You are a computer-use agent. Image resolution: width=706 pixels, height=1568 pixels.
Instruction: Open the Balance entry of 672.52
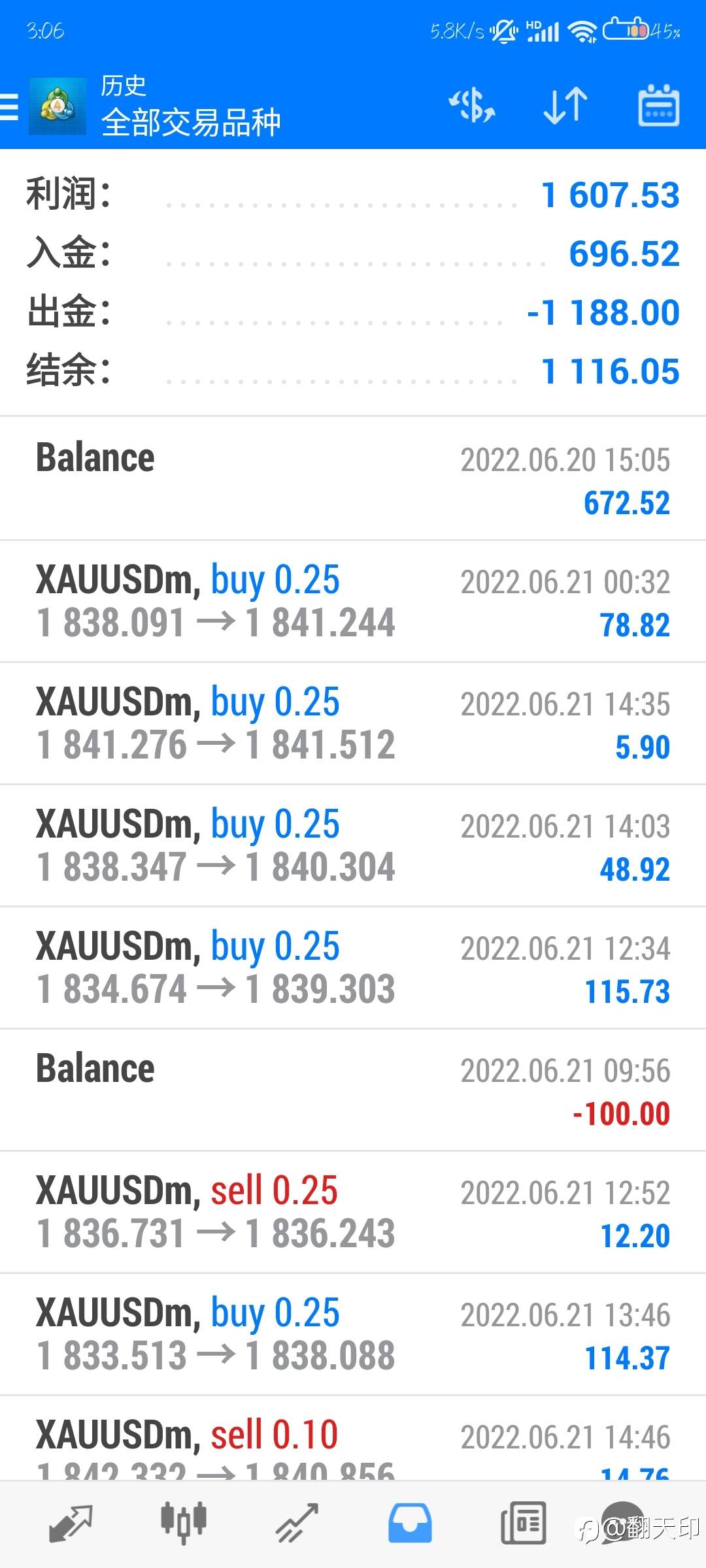pos(353,479)
